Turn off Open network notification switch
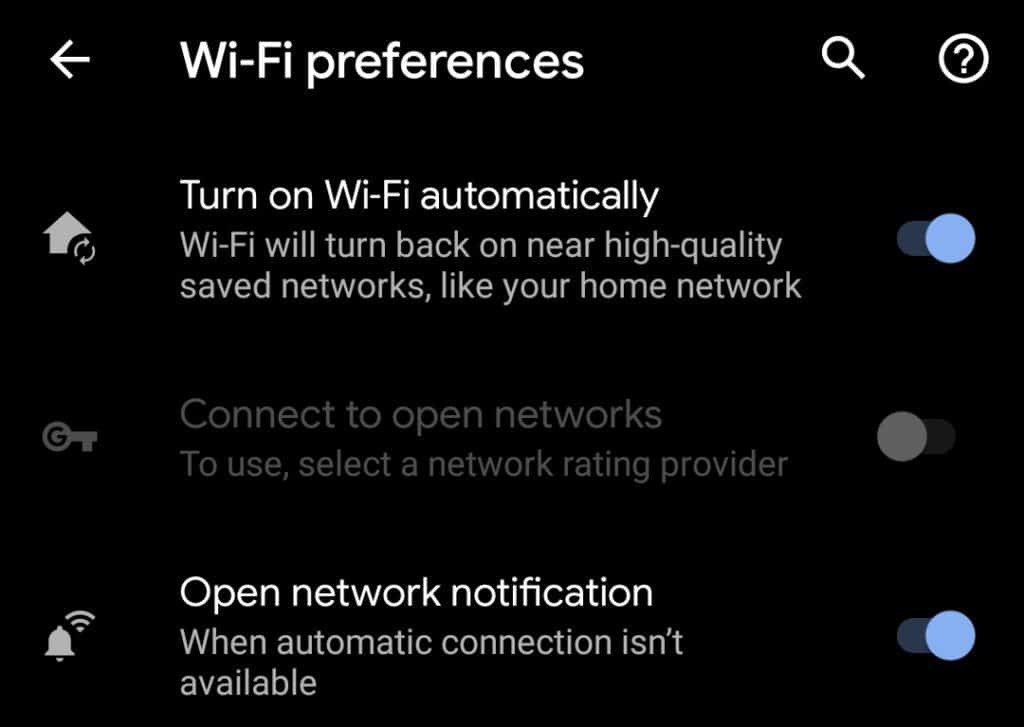 935,637
